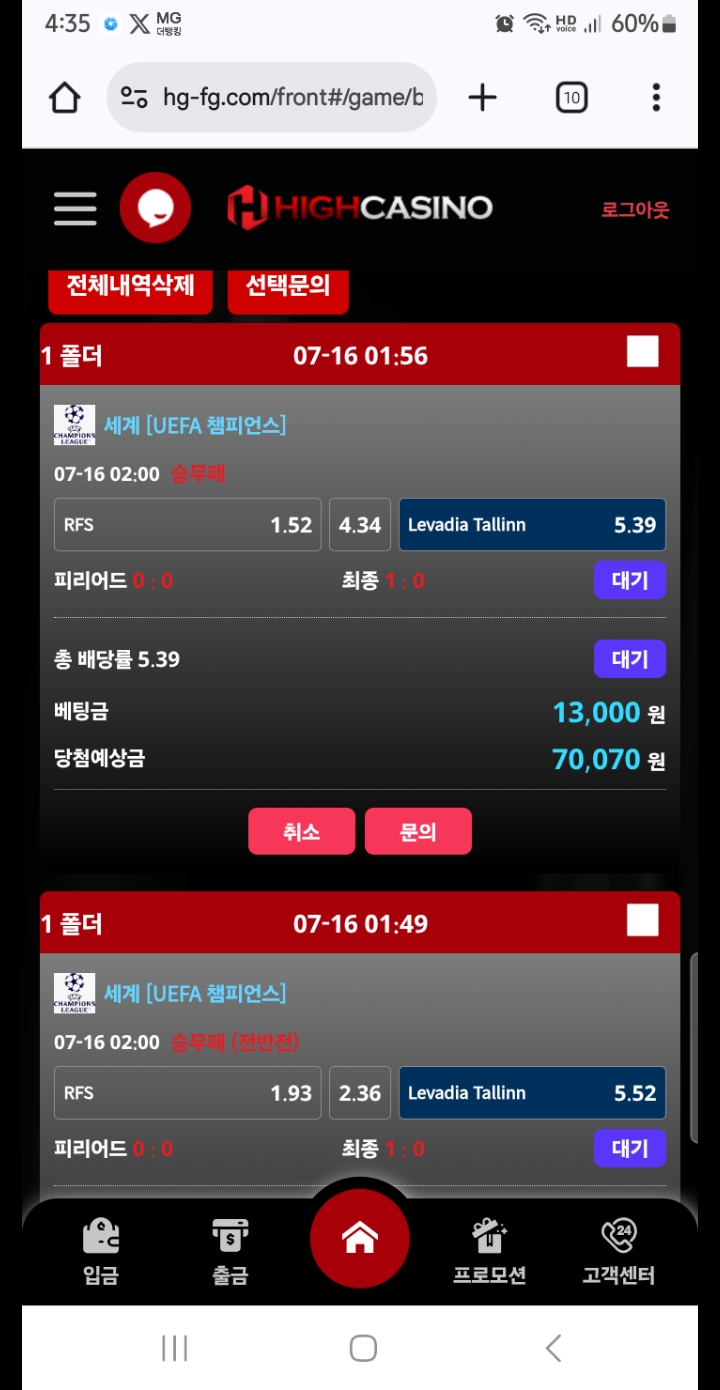
Task: Switch to the 프로모션 tab
Action: (x=489, y=1250)
